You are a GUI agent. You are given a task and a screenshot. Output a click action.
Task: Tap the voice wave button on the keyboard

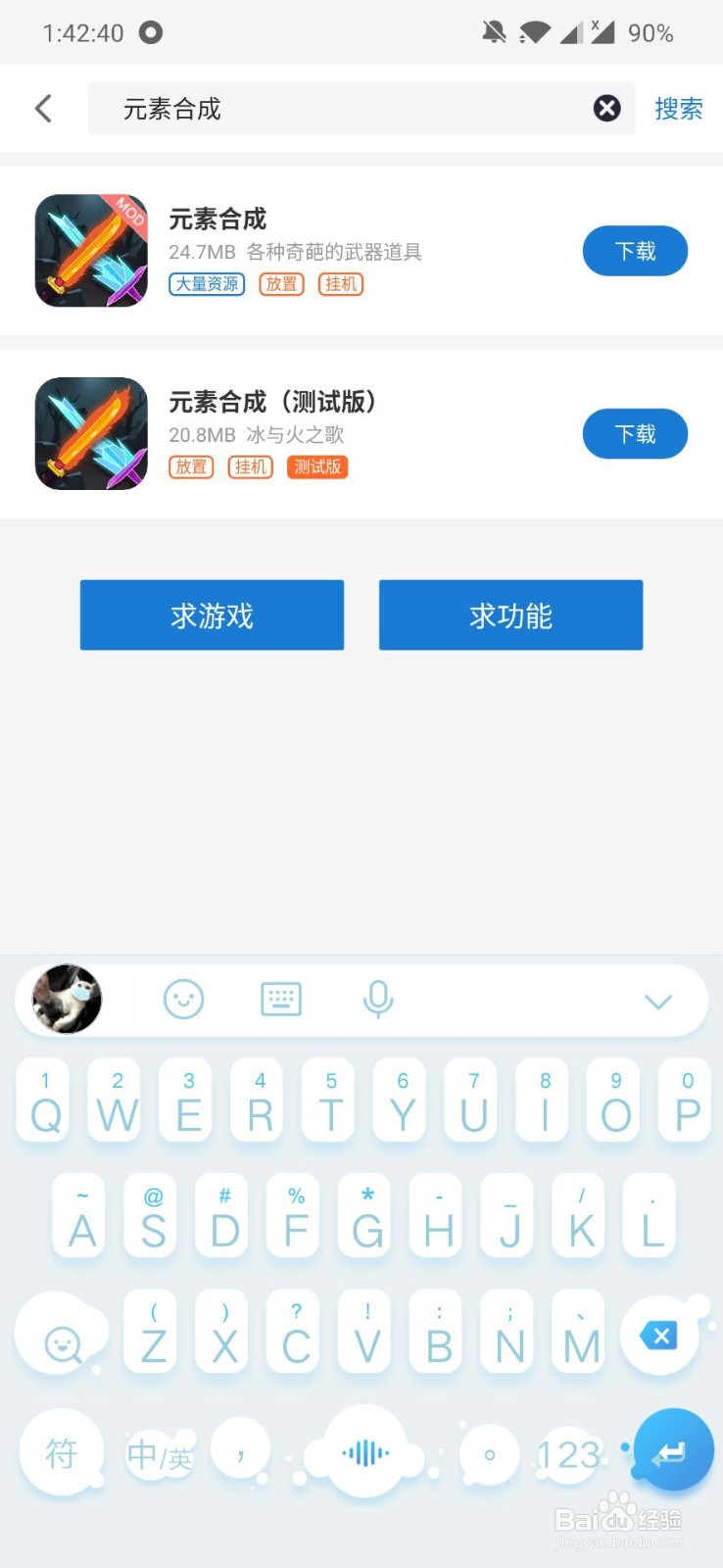click(363, 1454)
